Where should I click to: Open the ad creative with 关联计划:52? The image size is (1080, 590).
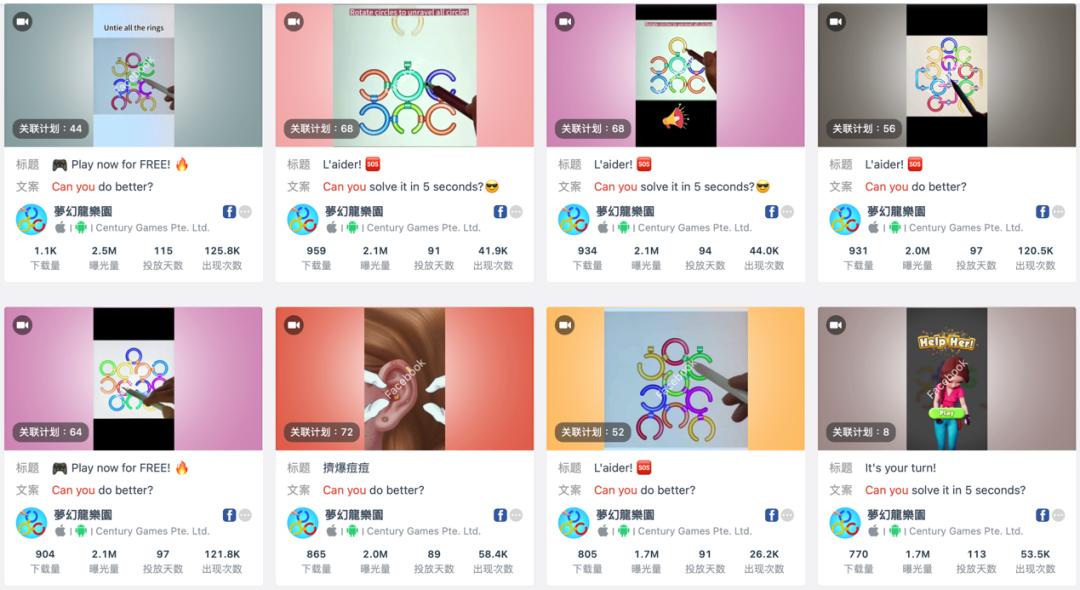(x=675, y=378)
